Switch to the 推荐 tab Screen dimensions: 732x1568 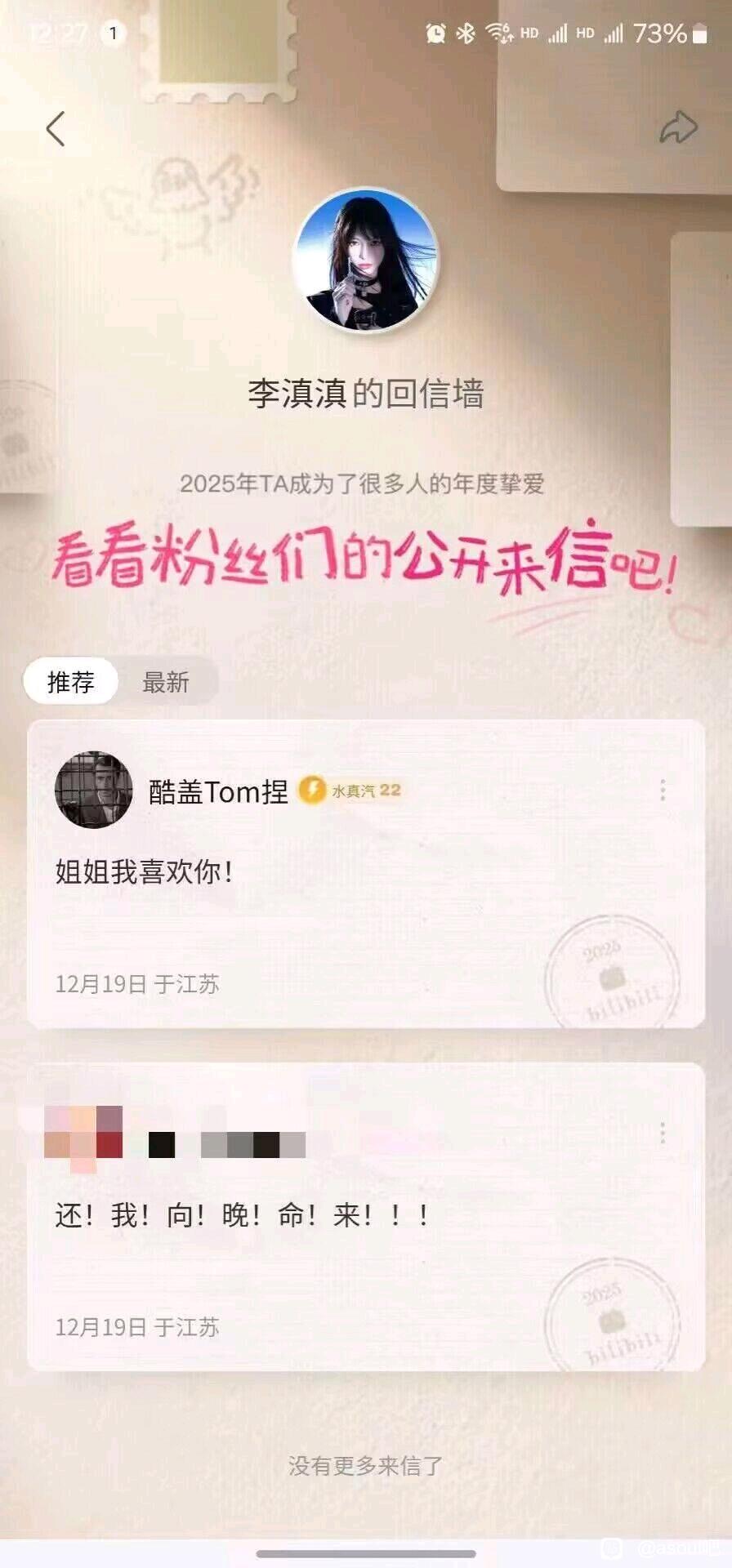[71, 681]
